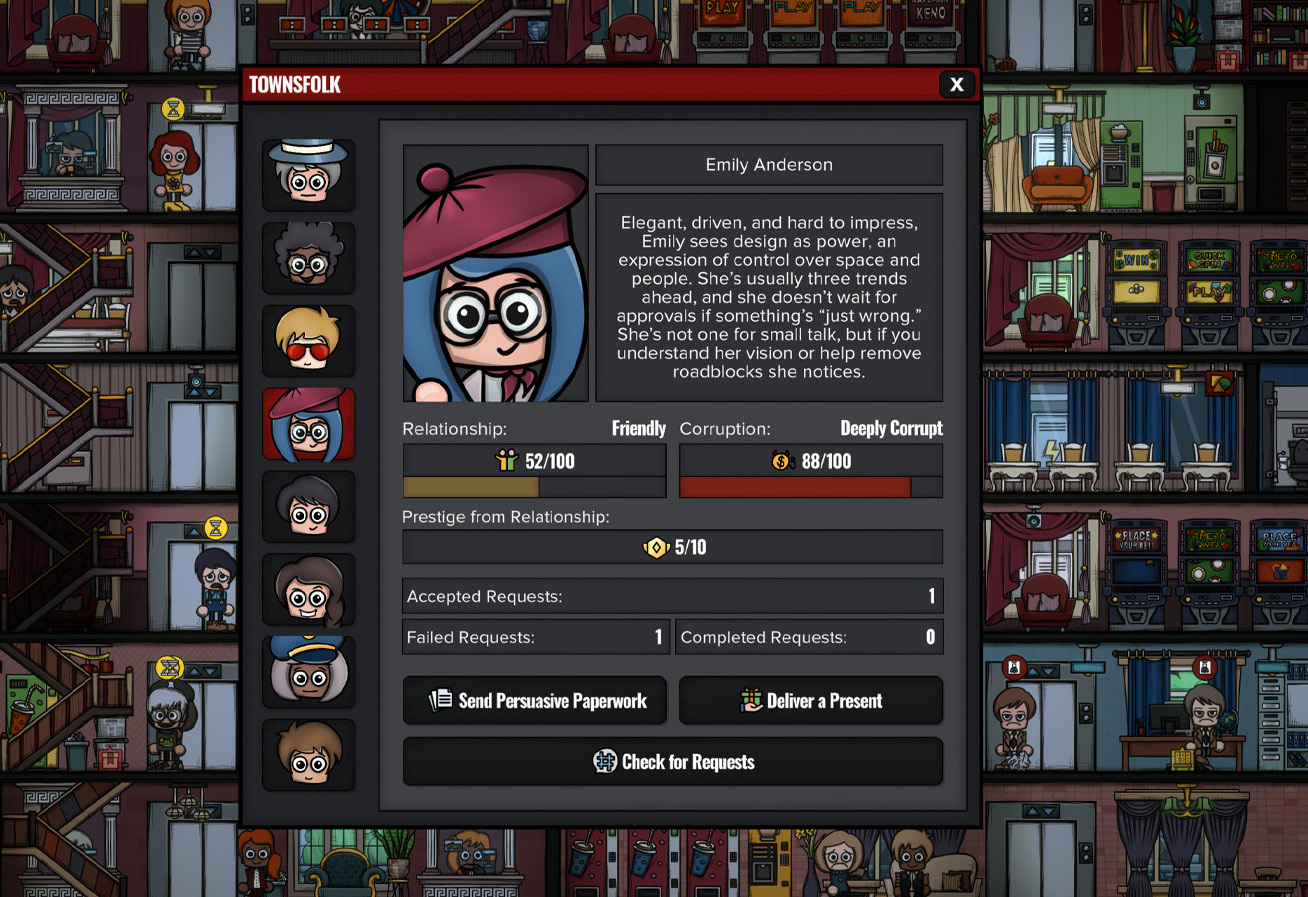Viewport: 1308px width, 897px height.
Task: Select the police officer townsperson portrait
Action: [x=309, y=672]
